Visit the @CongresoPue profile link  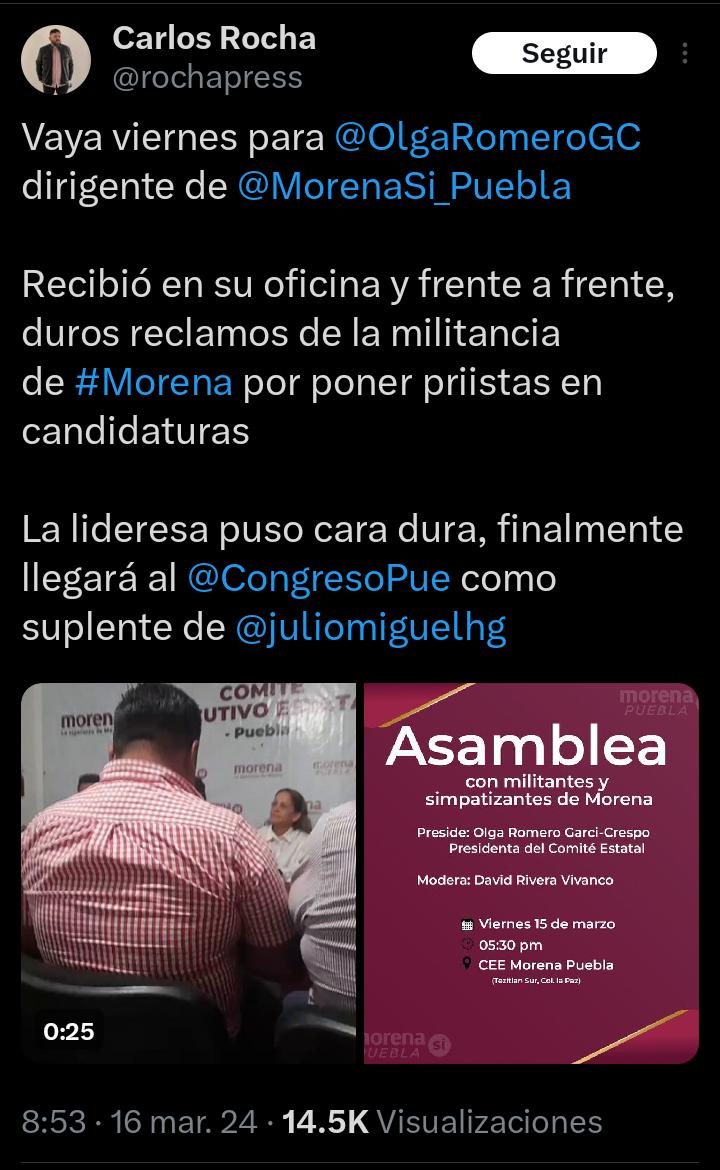[318, 578]
